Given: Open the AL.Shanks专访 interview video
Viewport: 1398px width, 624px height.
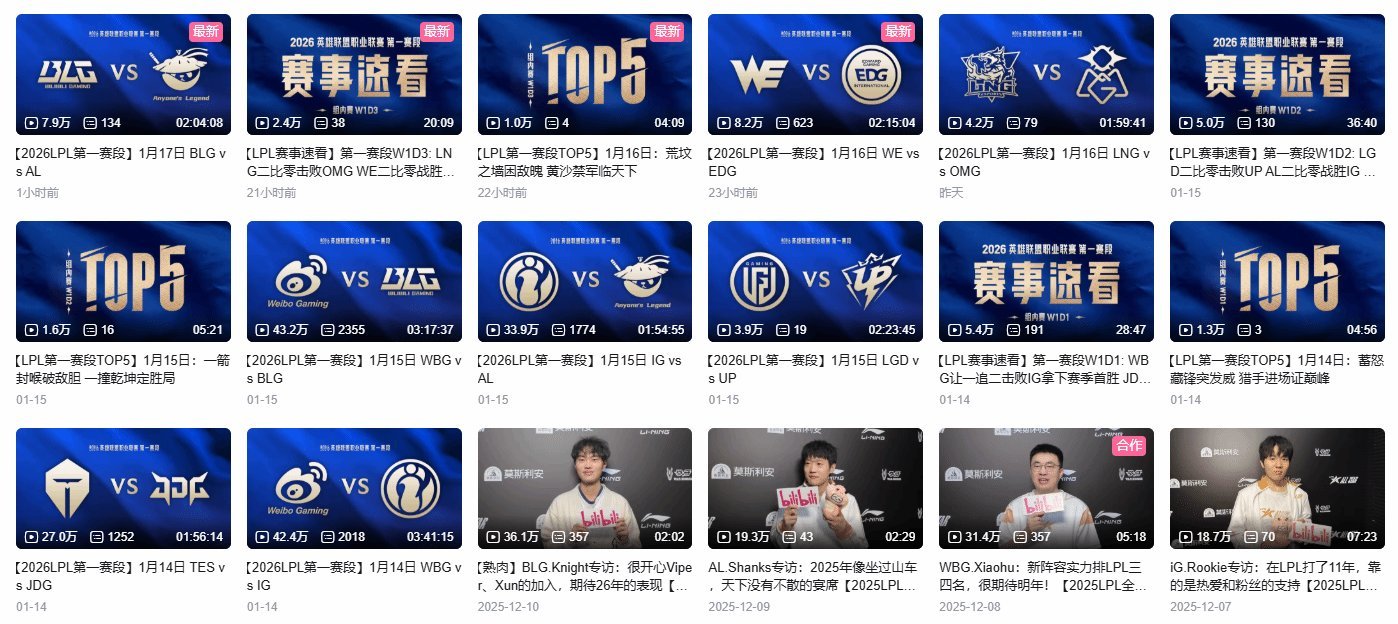Looking at the screenshot, I should point(815,489).
